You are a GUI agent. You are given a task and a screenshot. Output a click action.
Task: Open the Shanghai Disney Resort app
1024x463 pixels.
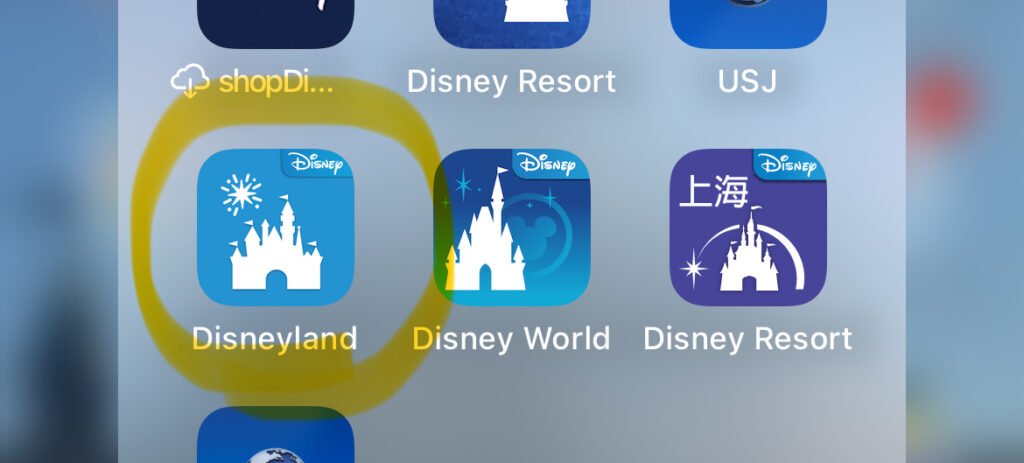tap(747, 228)
